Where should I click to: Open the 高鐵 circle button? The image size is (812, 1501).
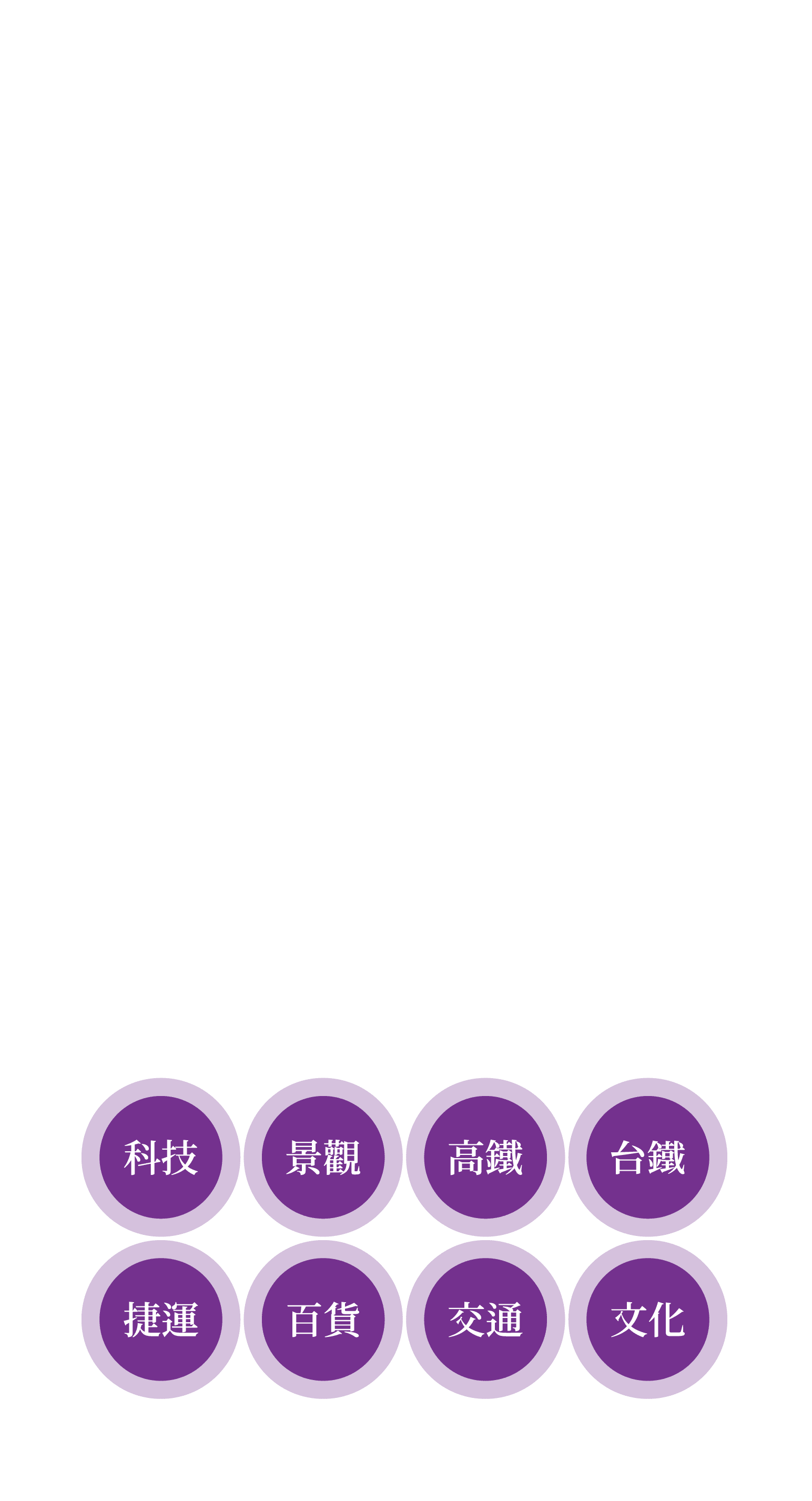click(x=485, y=1157)
